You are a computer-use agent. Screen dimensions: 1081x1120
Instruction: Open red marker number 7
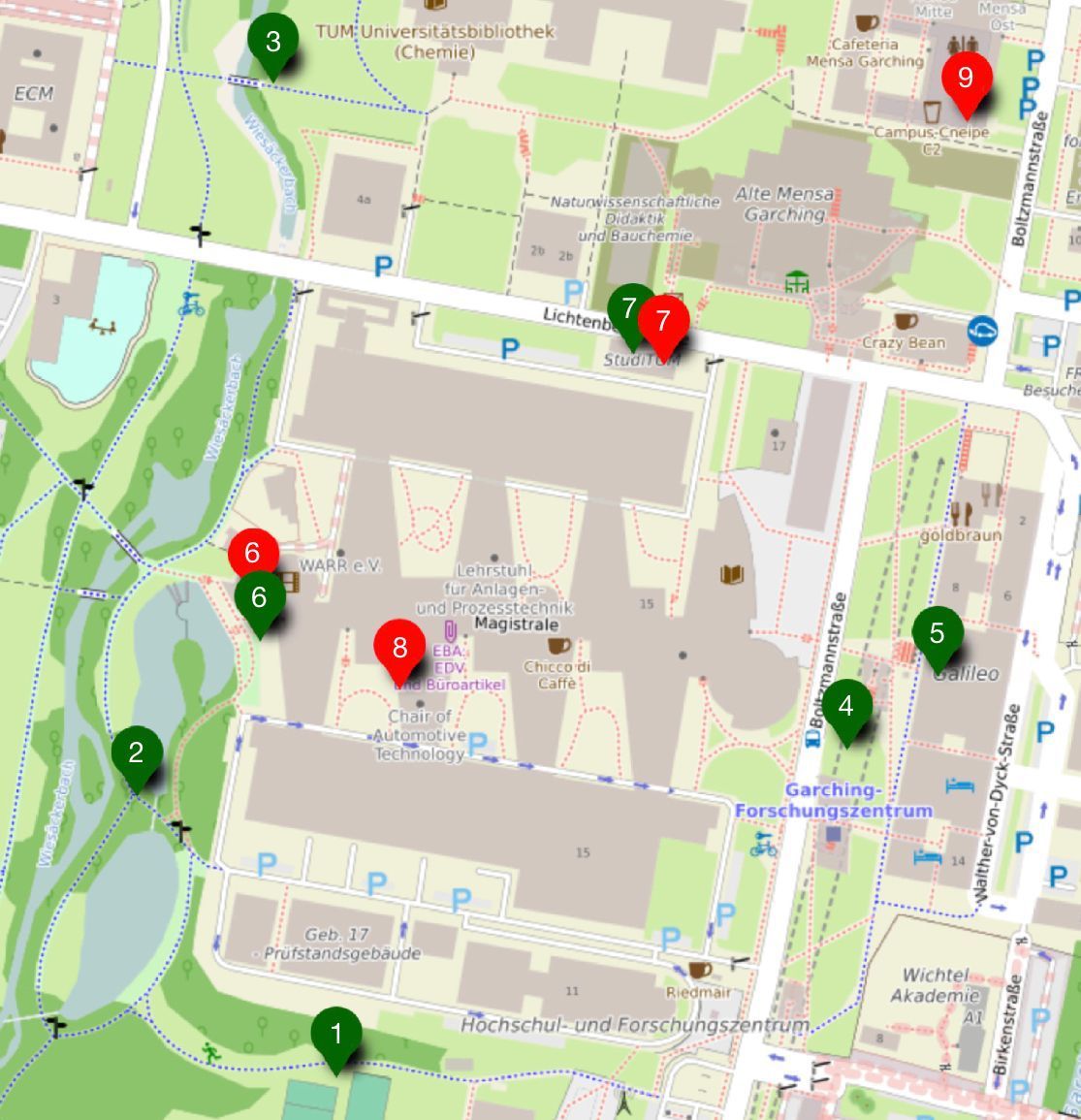pyautogui.click(x=665, y=322)
